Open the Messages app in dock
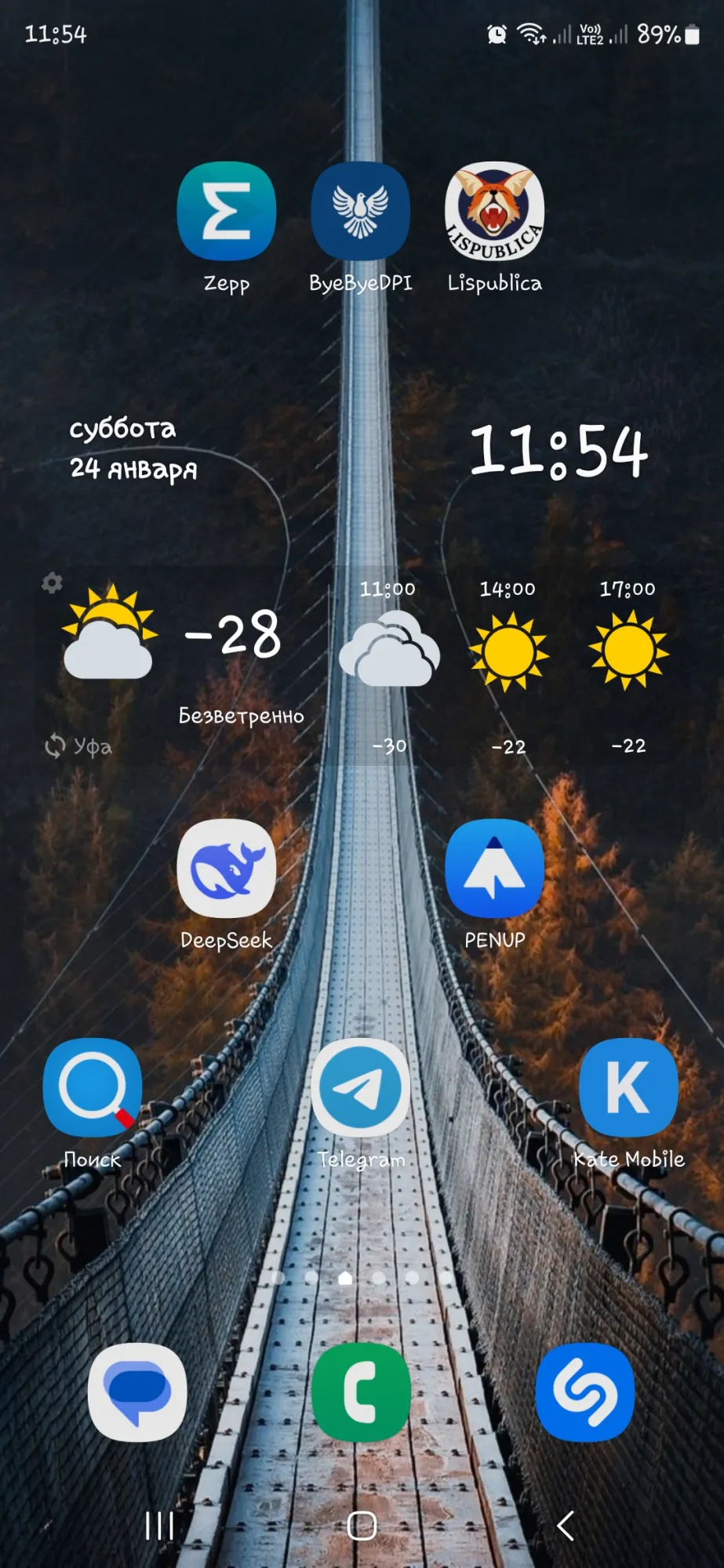 coord(137,1392)
